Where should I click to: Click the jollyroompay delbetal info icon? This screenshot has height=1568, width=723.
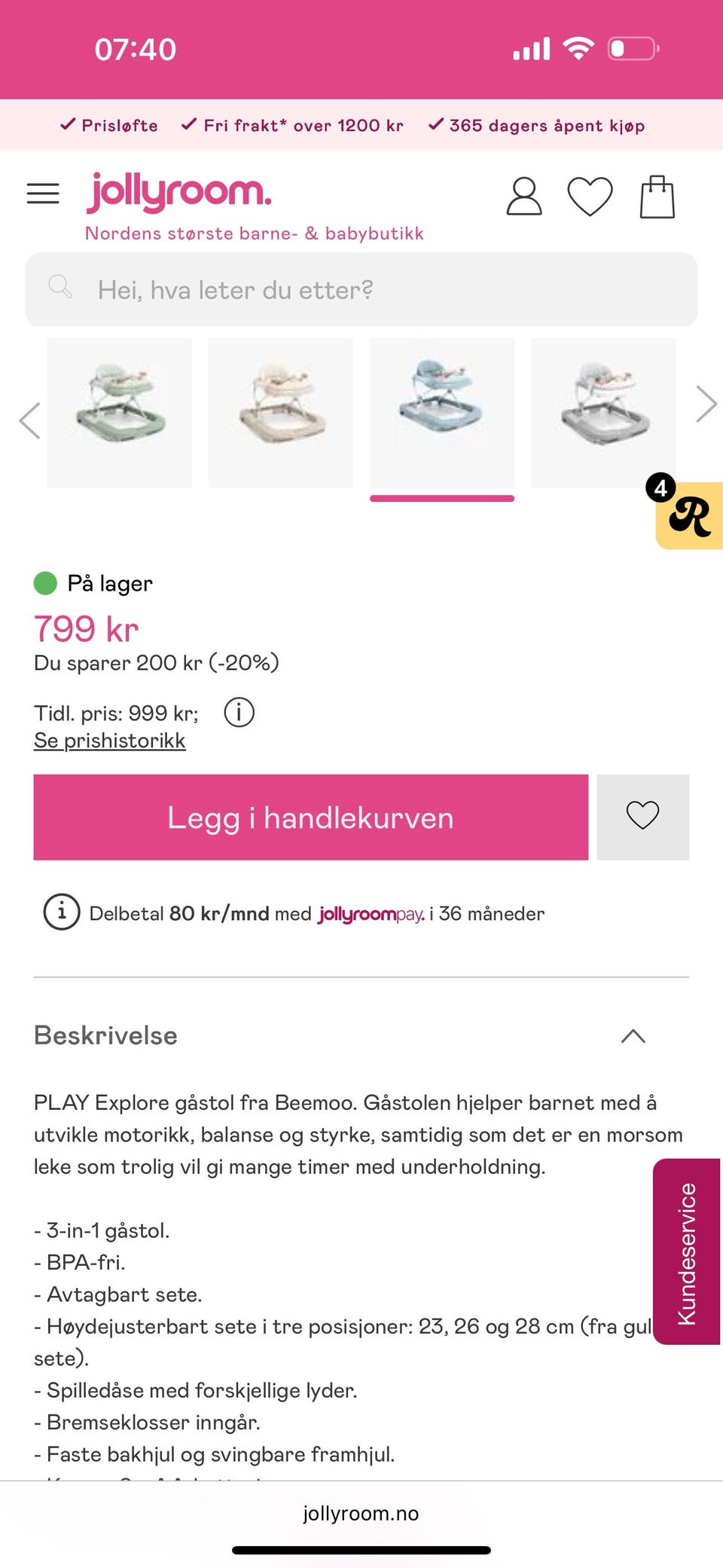61,913
